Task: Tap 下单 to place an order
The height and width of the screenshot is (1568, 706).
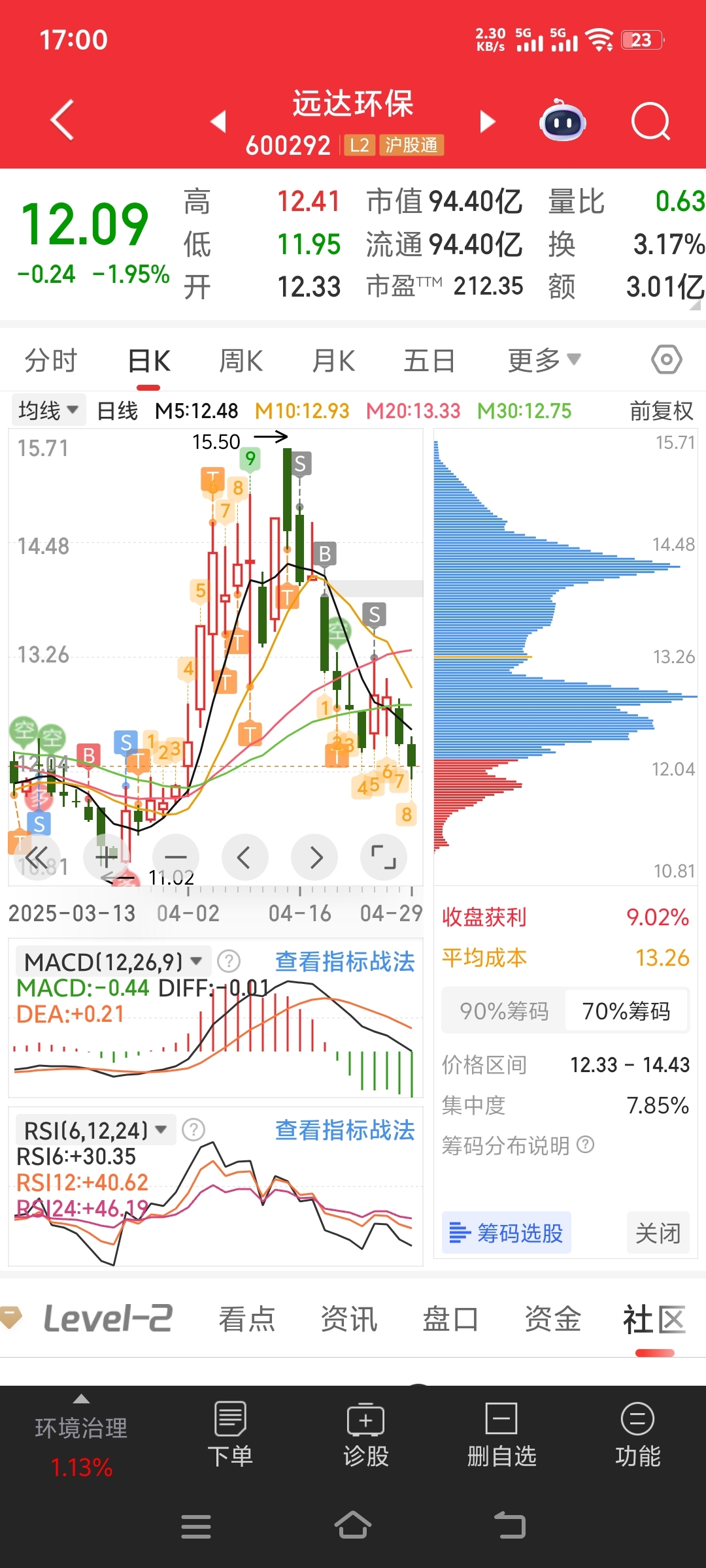Action: 230,1434
